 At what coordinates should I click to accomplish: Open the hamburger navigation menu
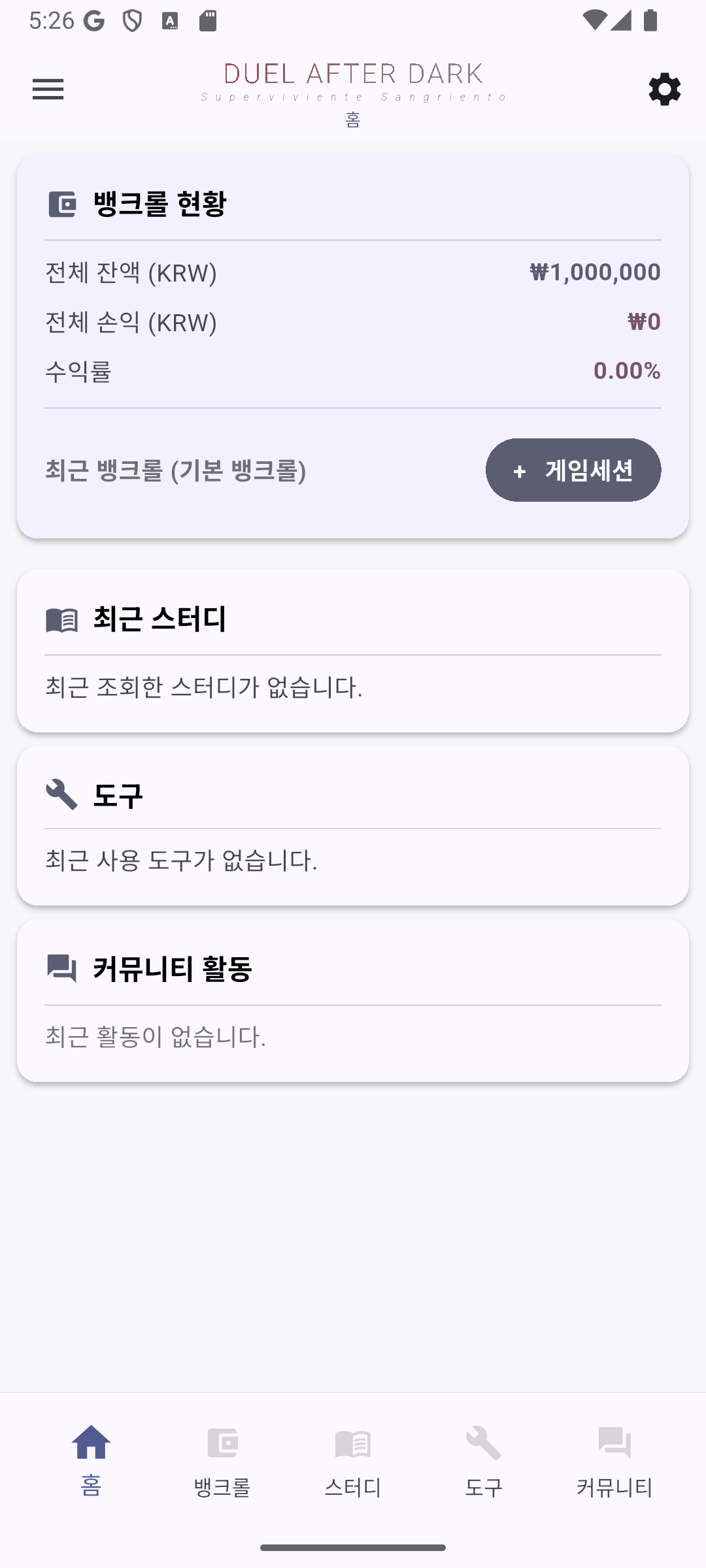[48, 89]
